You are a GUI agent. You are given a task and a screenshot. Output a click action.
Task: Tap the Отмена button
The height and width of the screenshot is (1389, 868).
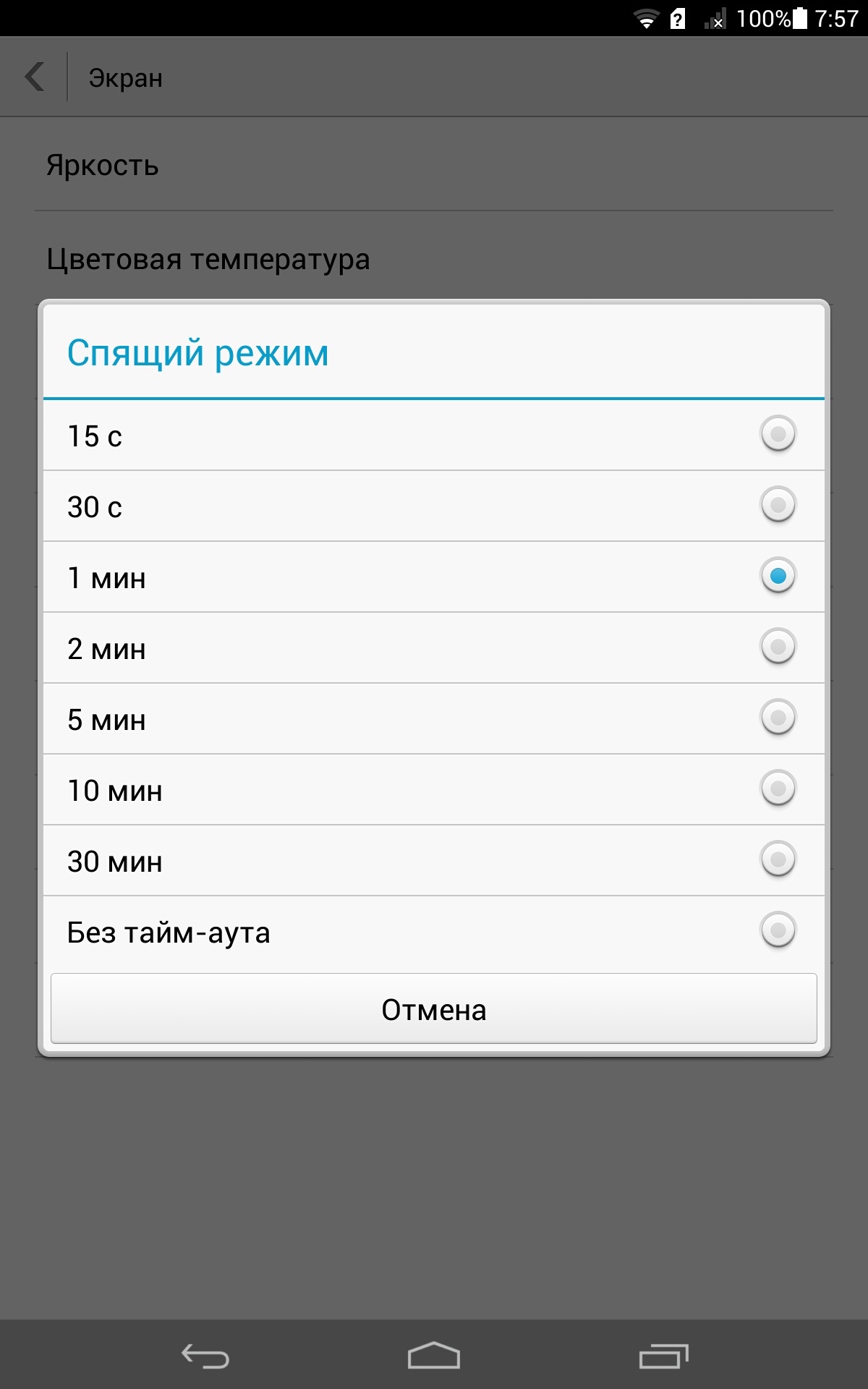pos(434,1009)
